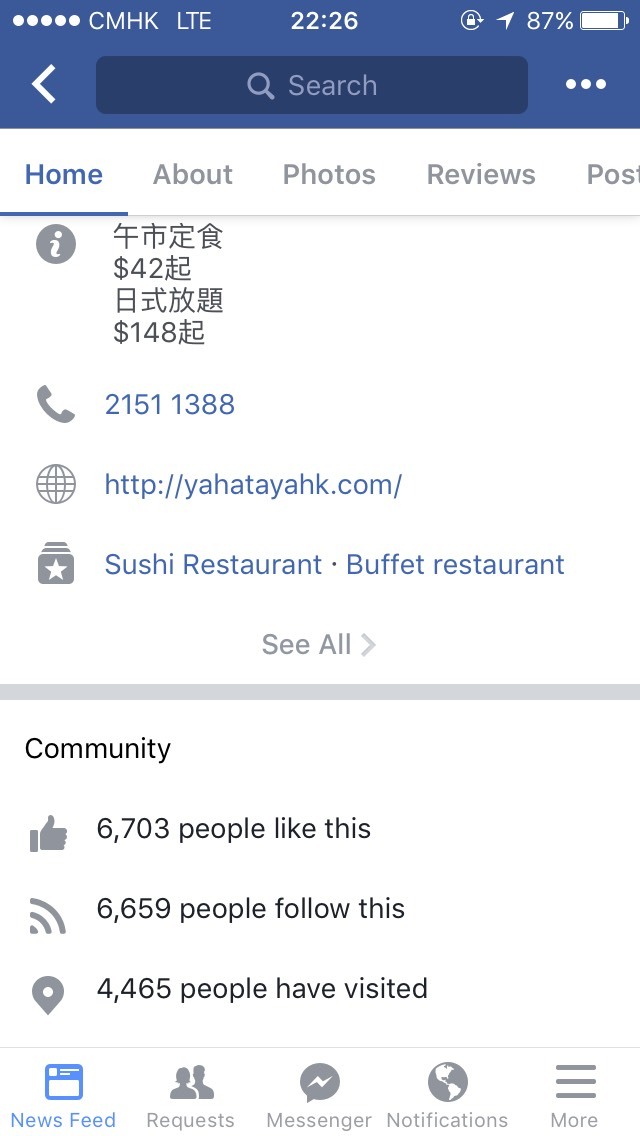Expand See All page info
The width and height of the screenshot is (640, 1136).
click(319, 644)
